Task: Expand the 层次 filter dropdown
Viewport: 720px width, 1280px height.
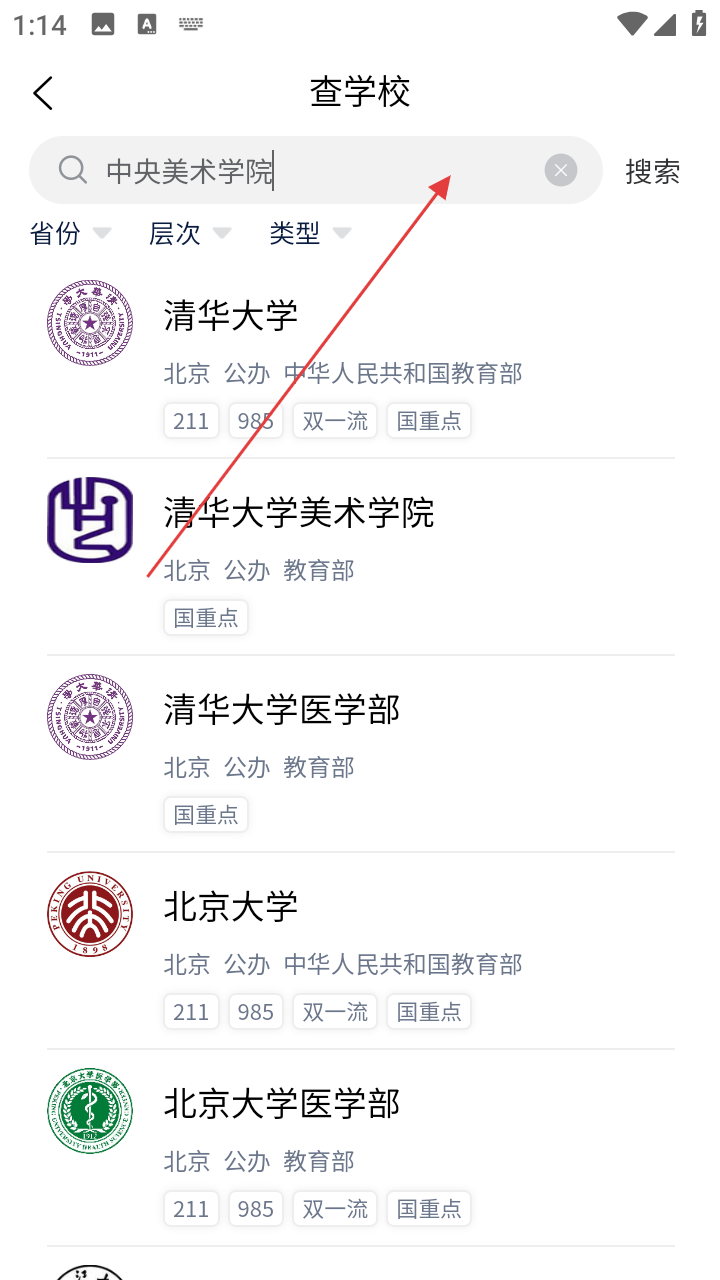Action: pos(190,233)
